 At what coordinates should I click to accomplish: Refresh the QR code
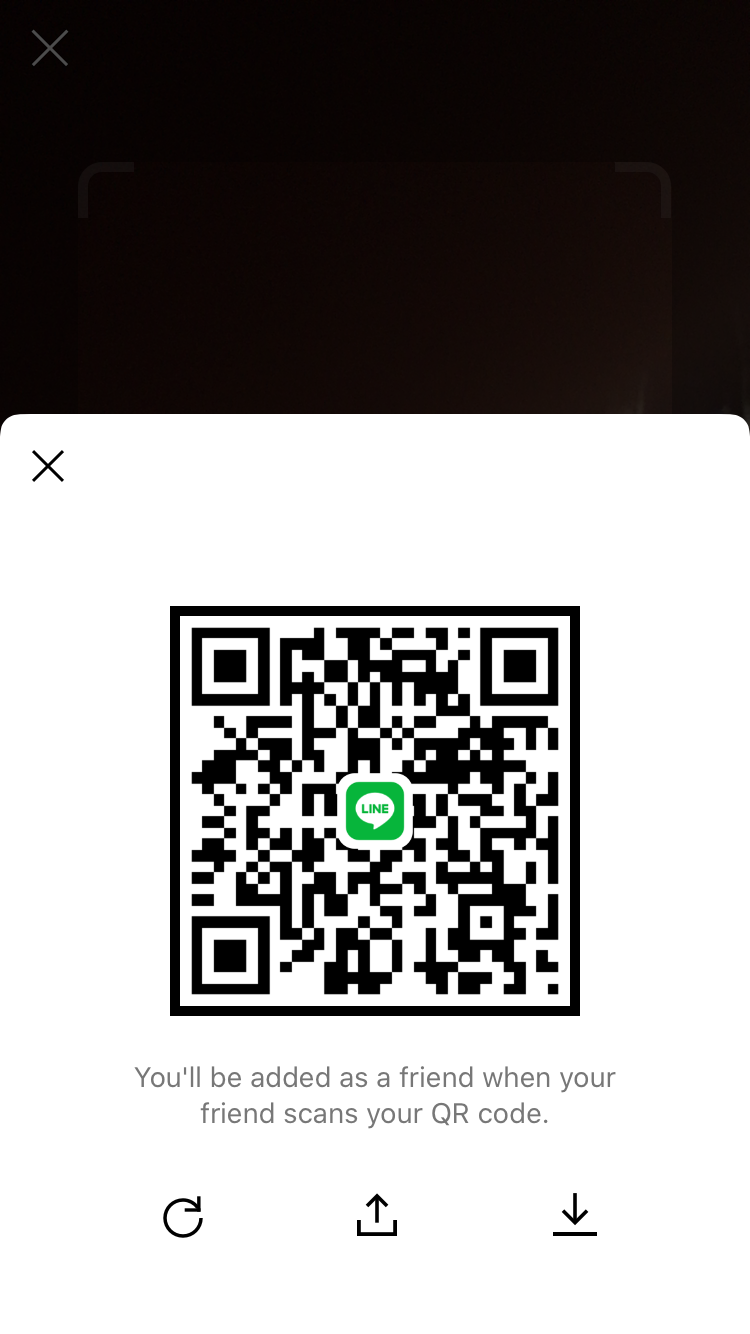click(183, 1216)
